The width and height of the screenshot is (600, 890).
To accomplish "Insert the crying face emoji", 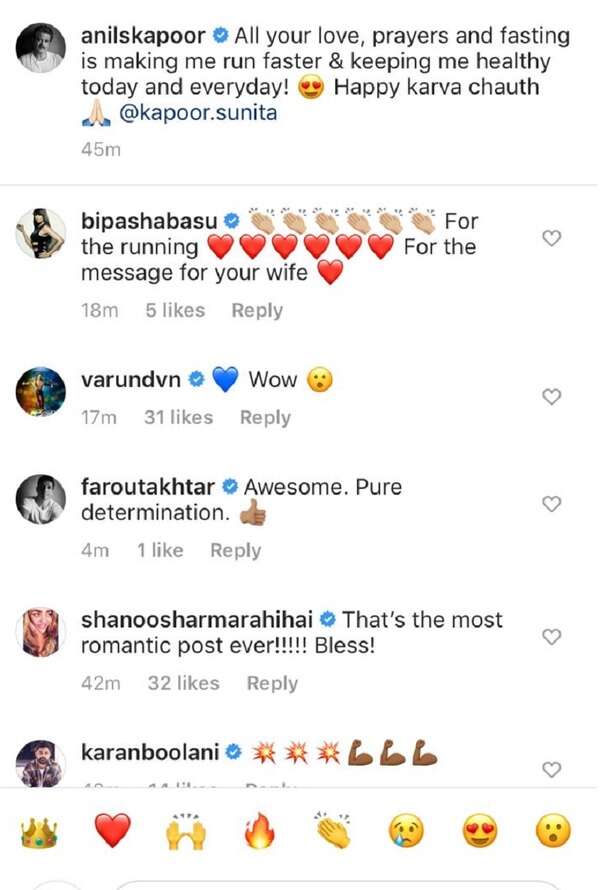I will tap(406, 830).
